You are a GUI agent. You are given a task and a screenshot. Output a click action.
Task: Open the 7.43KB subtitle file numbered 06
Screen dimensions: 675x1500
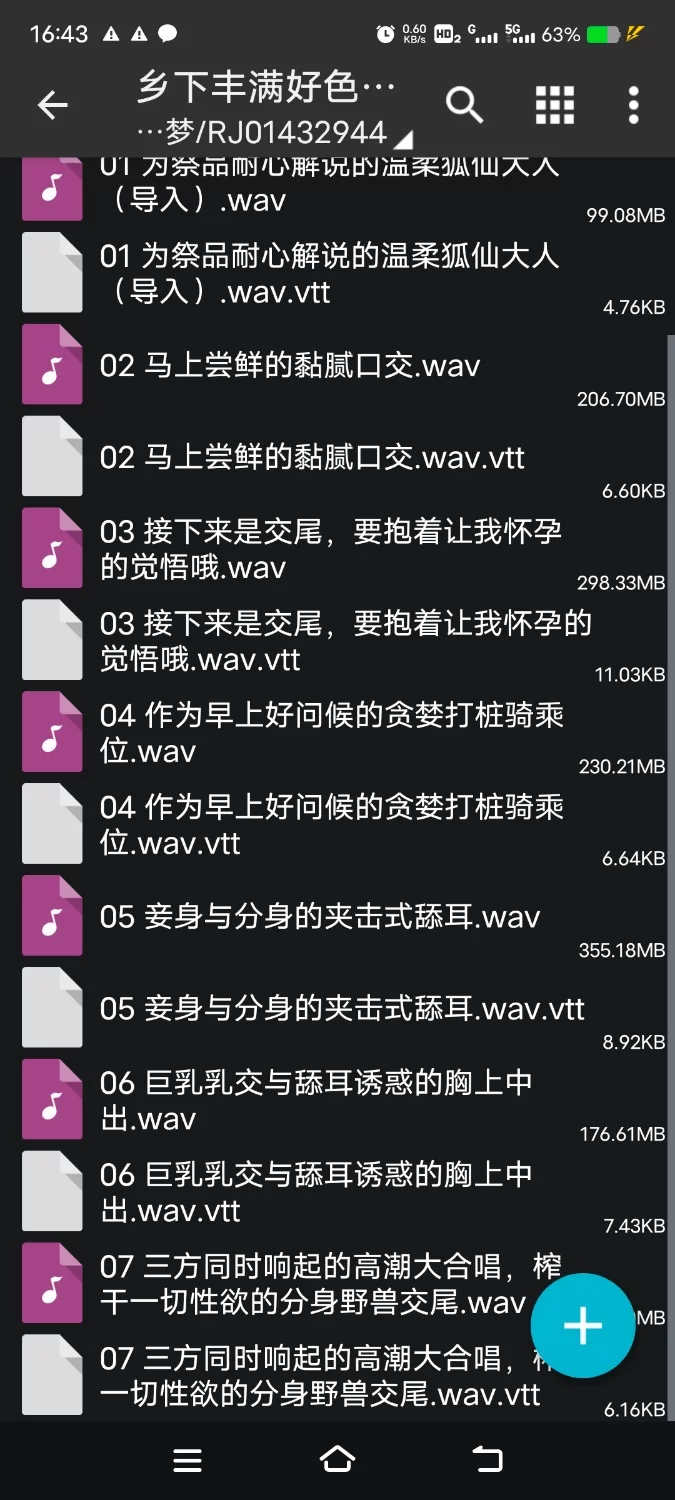tap(315, 1194)
